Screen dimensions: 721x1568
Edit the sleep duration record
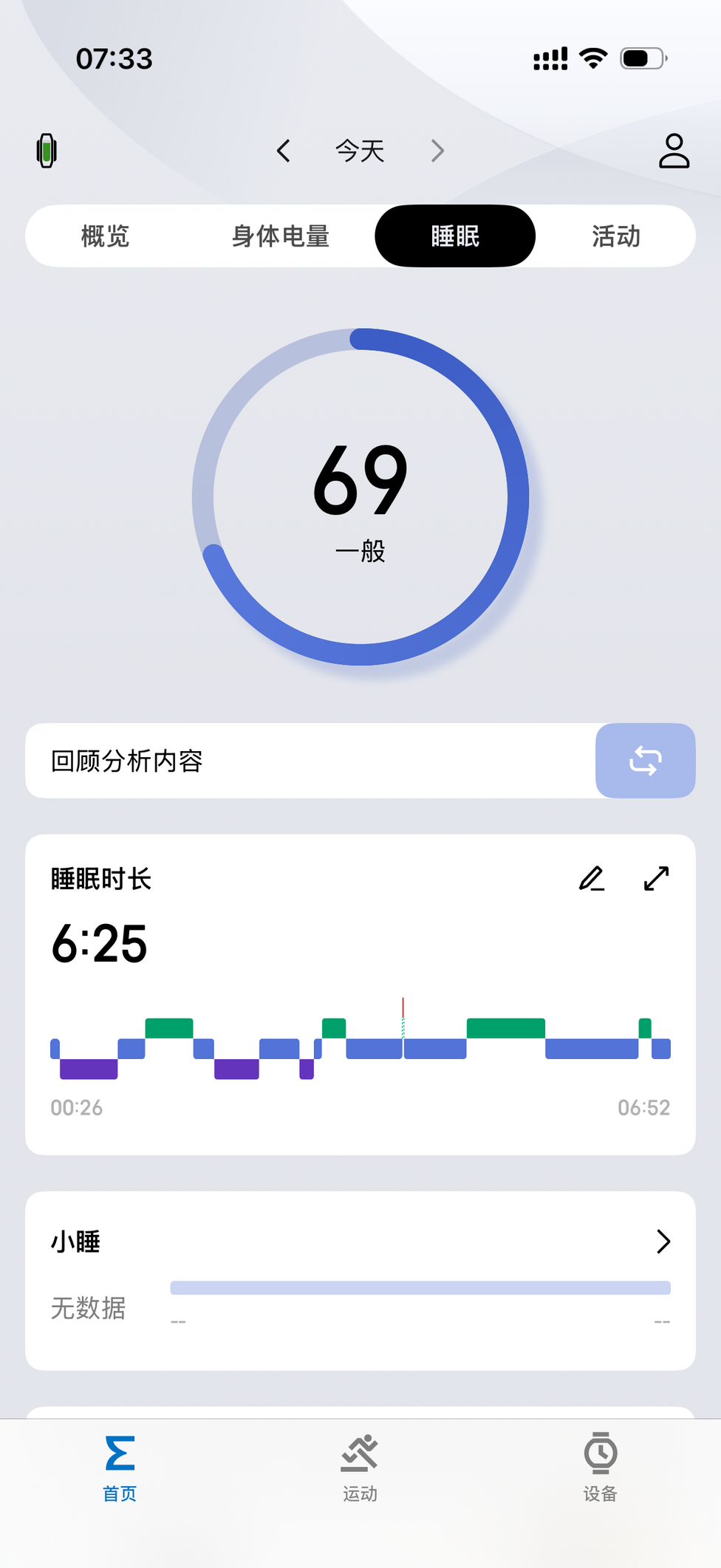[592, 879]
